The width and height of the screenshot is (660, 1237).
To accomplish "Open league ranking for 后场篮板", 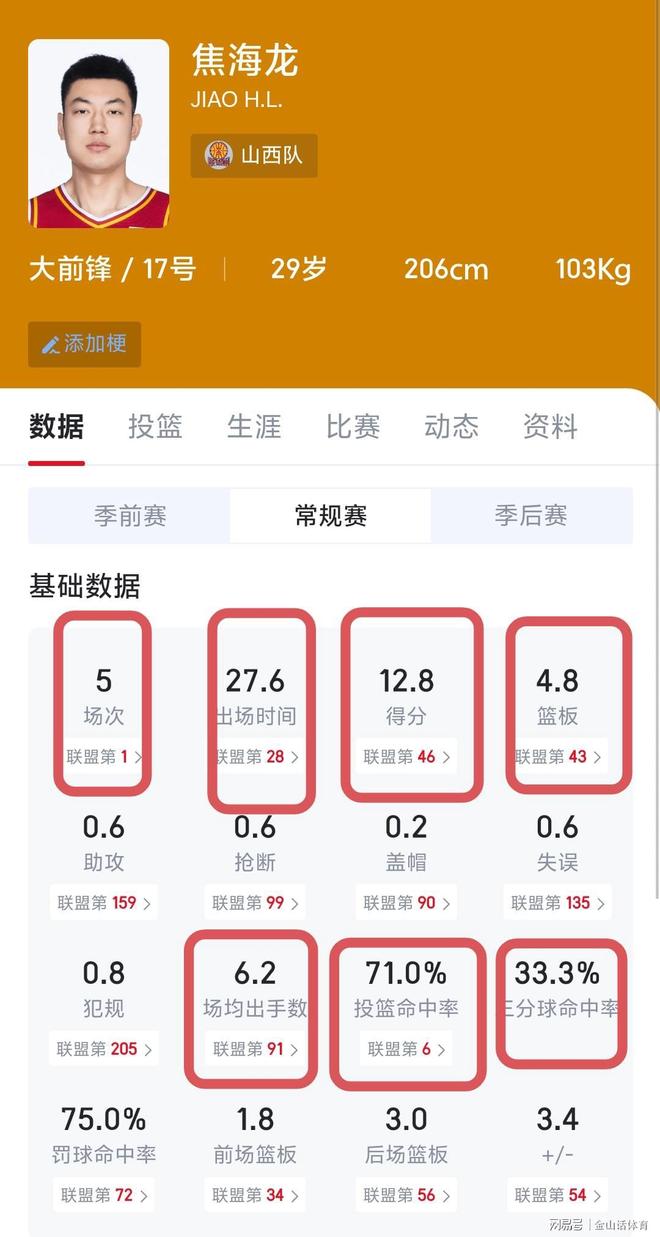I will click(406, 1195).
